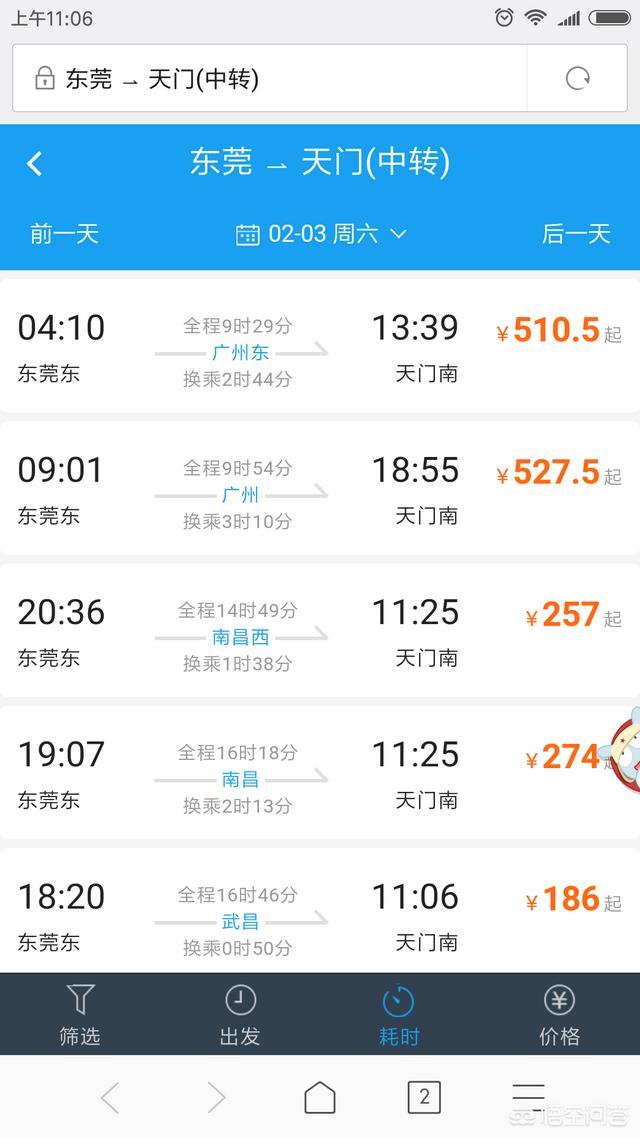The width and height of the screenshot is (640, 1138).
Task: Sort by departure time (出发)
Action: (240, 1014)
